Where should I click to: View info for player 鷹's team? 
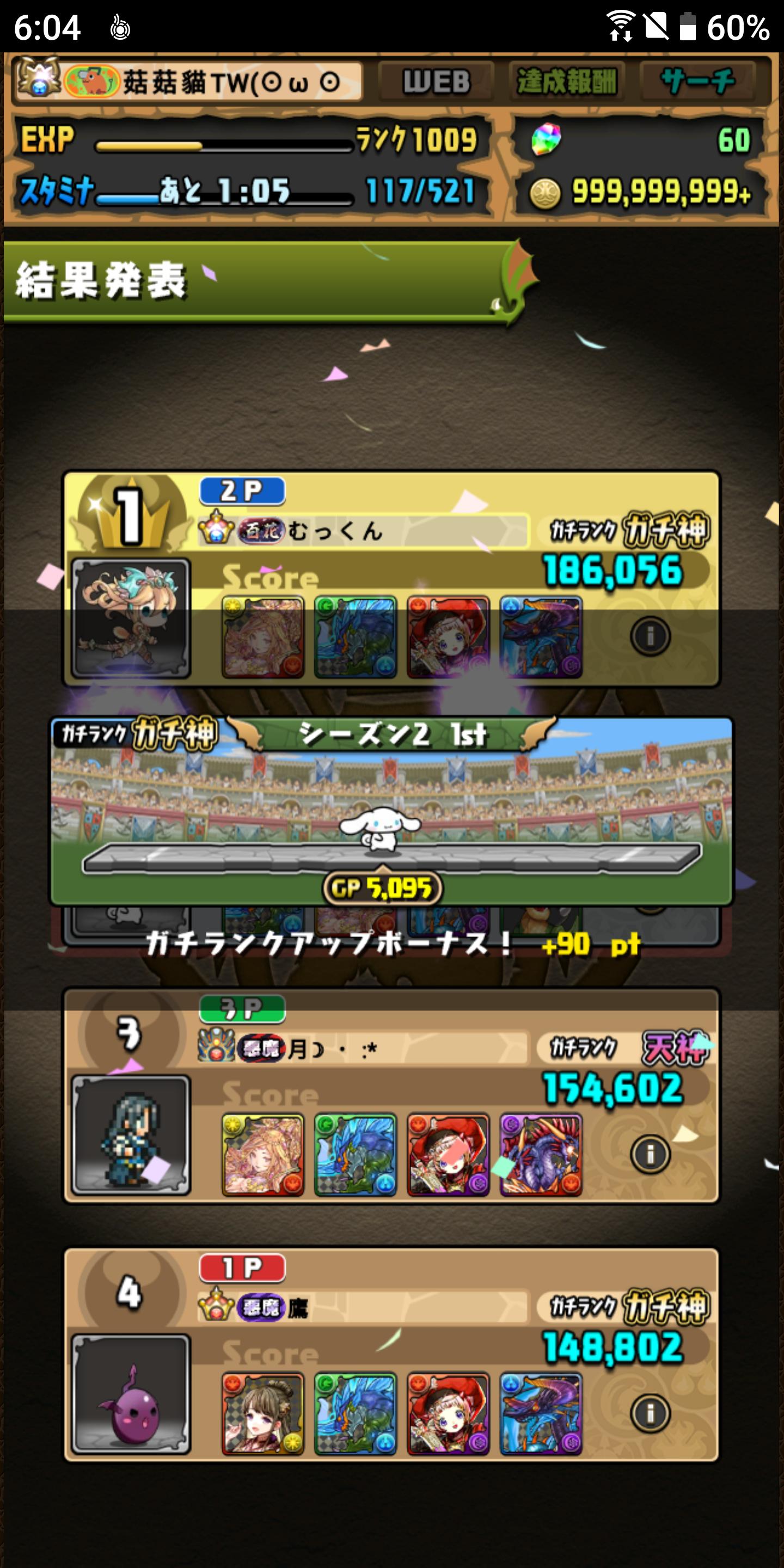pos(650,1412)
